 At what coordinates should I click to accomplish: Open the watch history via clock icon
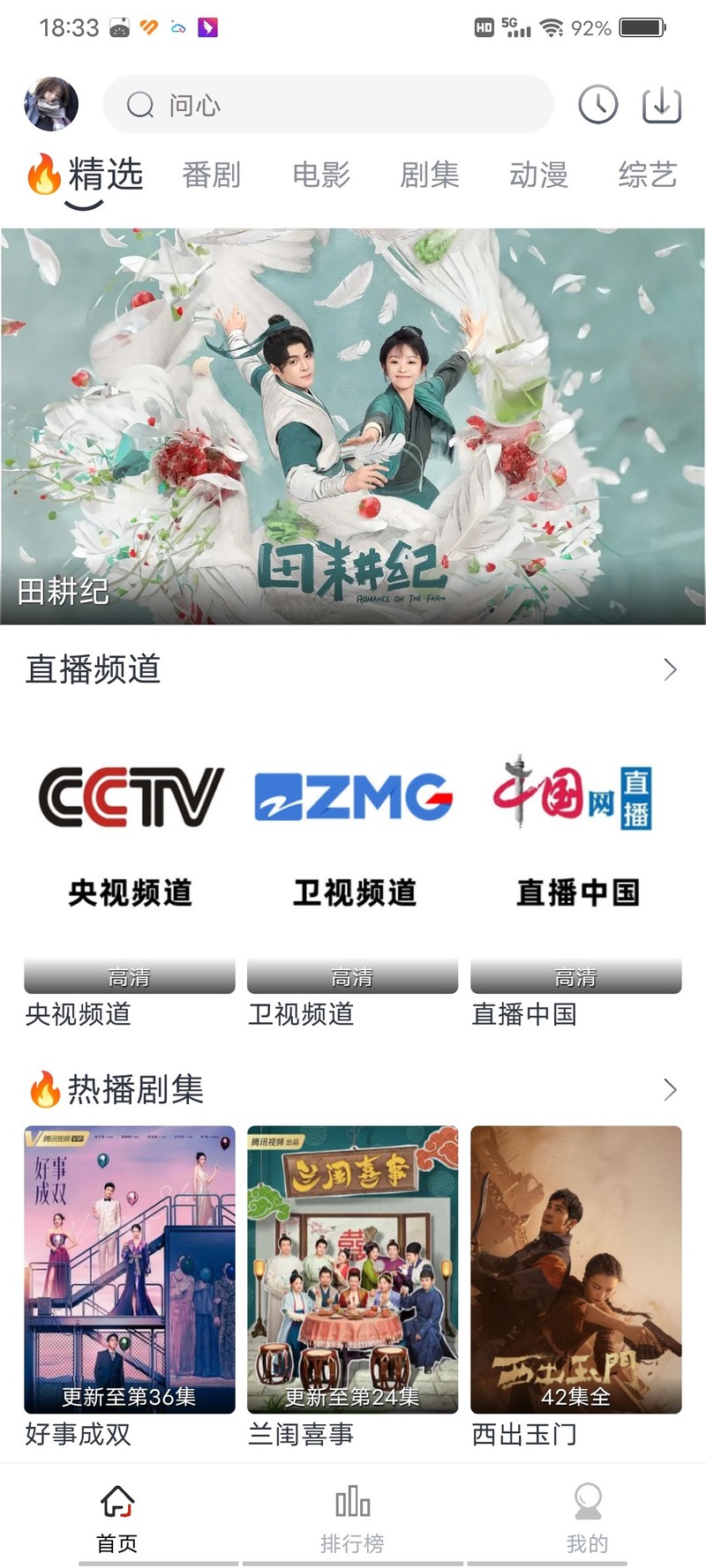click(x=597, y=103)
